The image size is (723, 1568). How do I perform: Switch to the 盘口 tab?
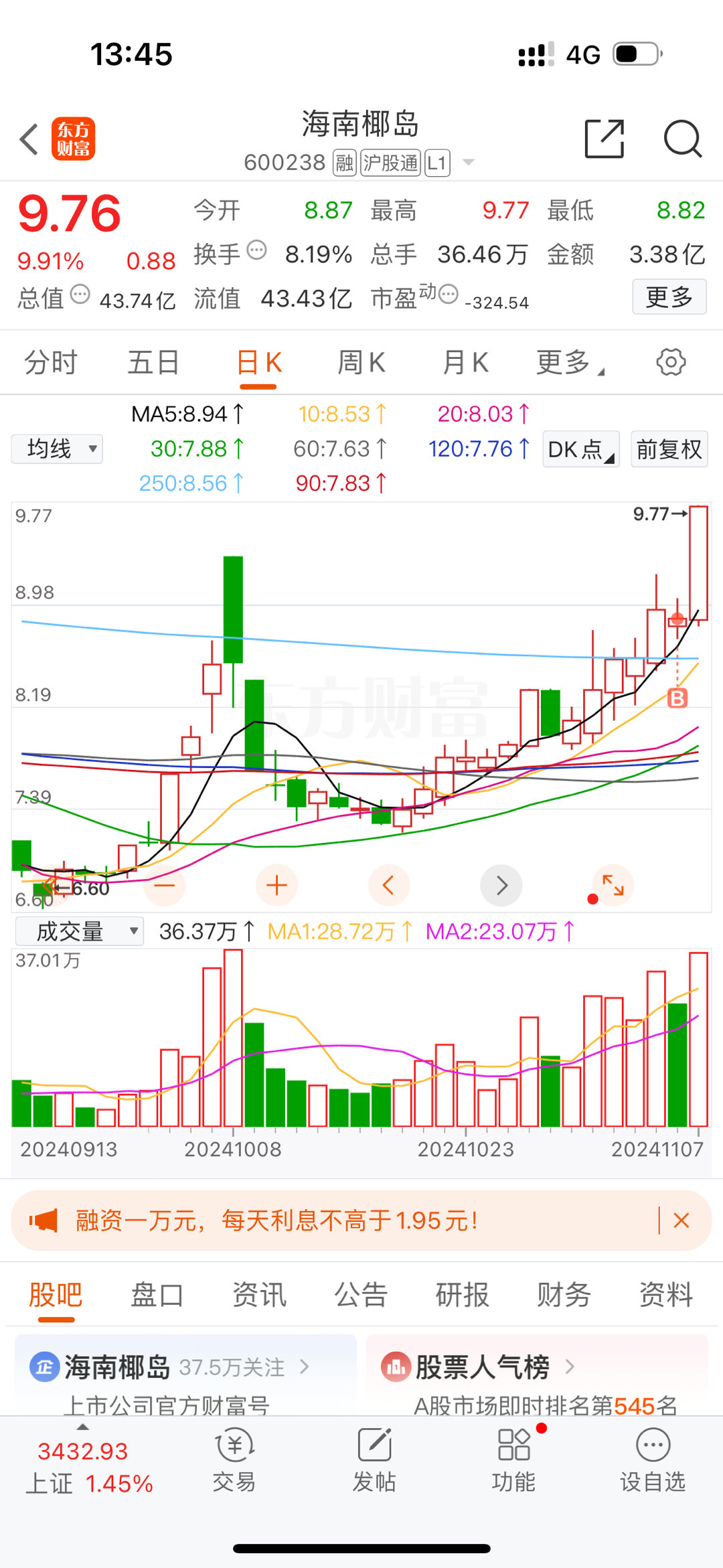coord(157,1294)
